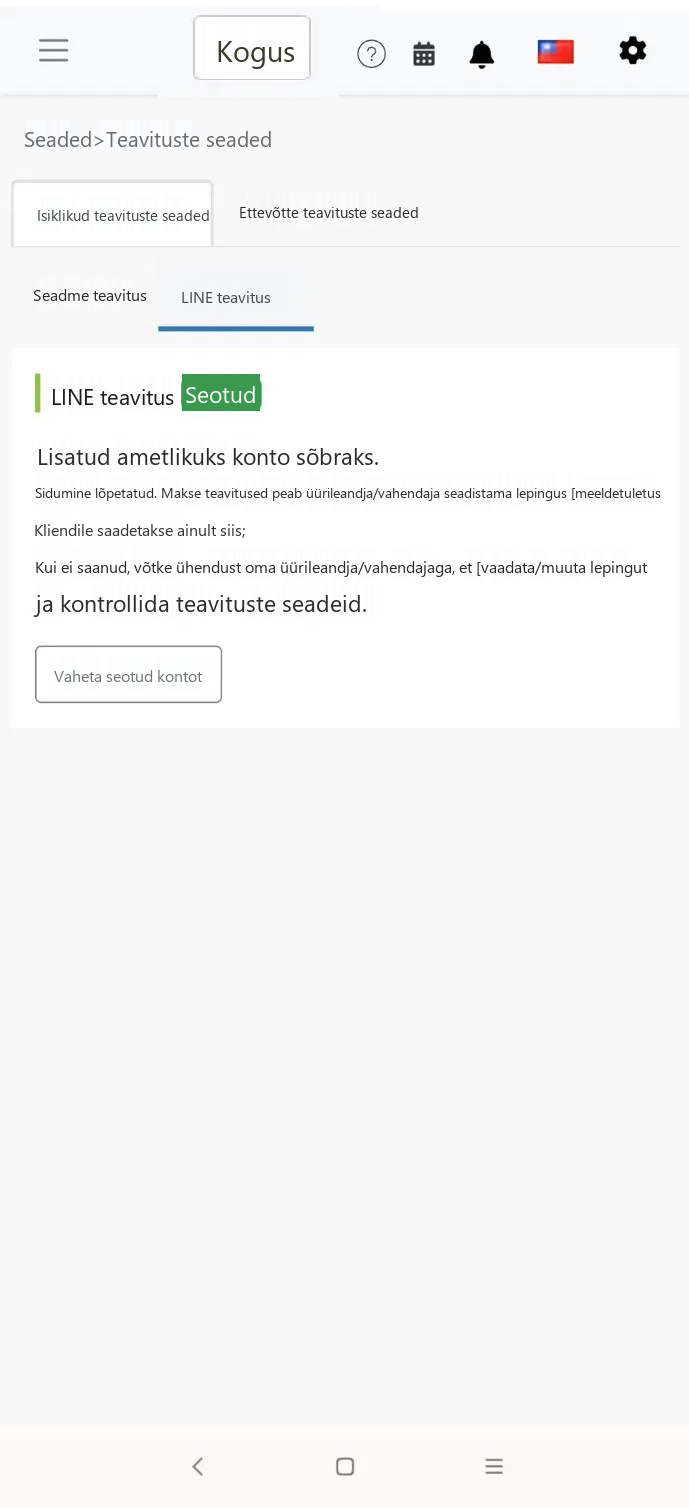The image size is (689, 1508).
Task: Tap Vaheta seotud kontot button
Action: (x=128, y=675)
